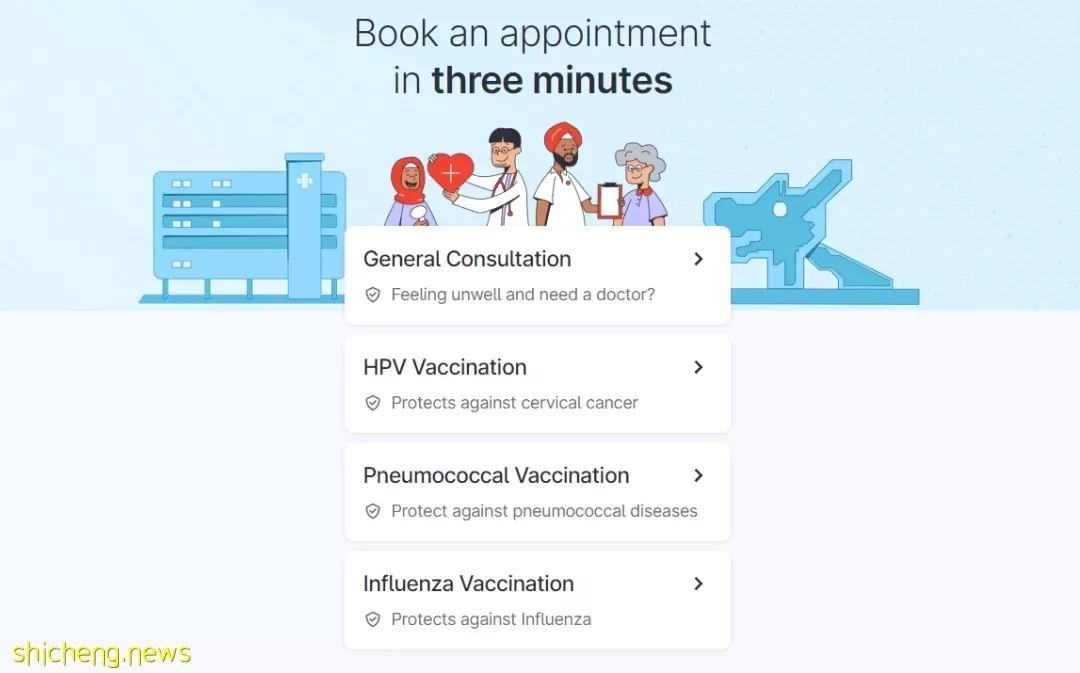Choose Pneumococcal Vaccination option

[537, 491]
